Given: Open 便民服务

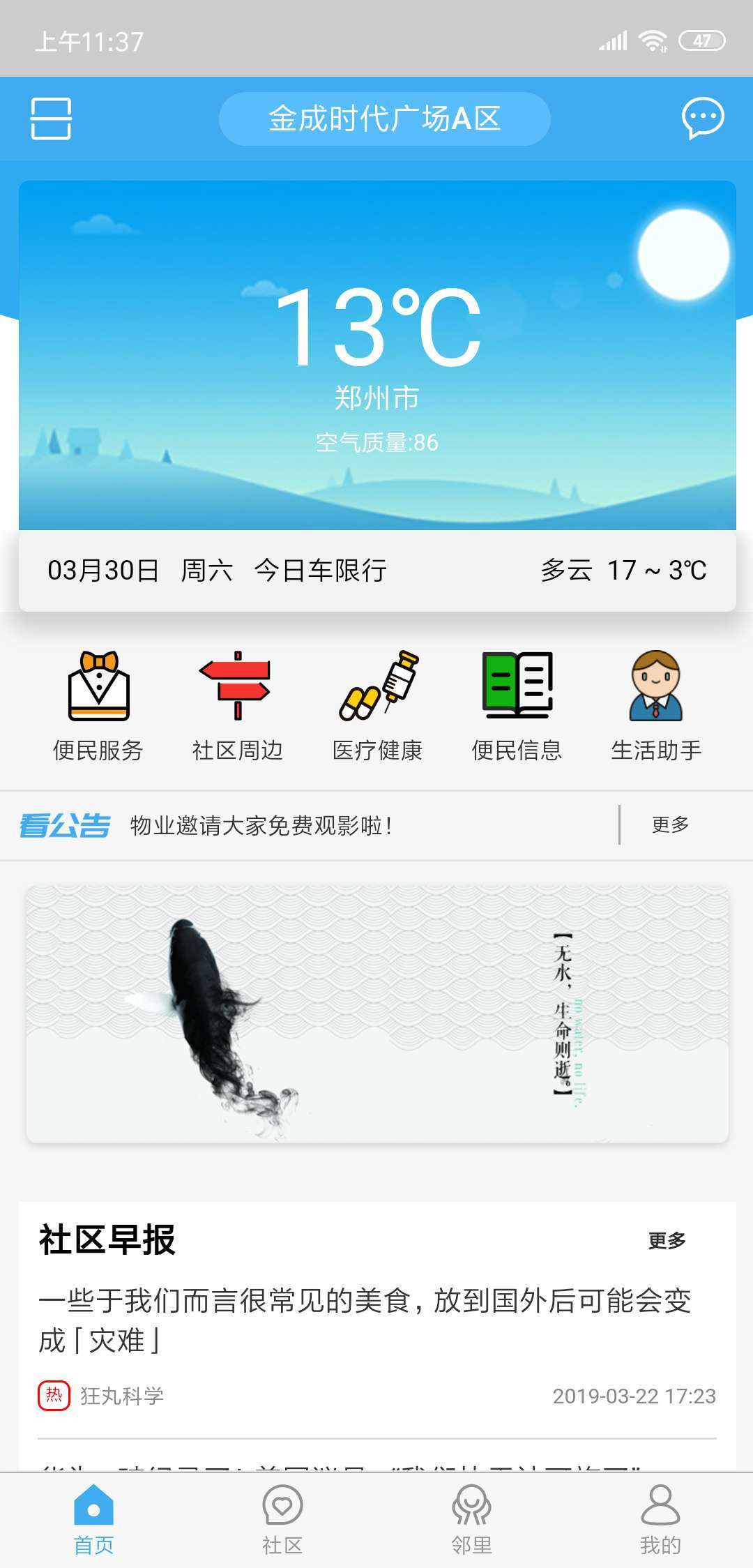Looking at the screenshot, I should 98,704.
